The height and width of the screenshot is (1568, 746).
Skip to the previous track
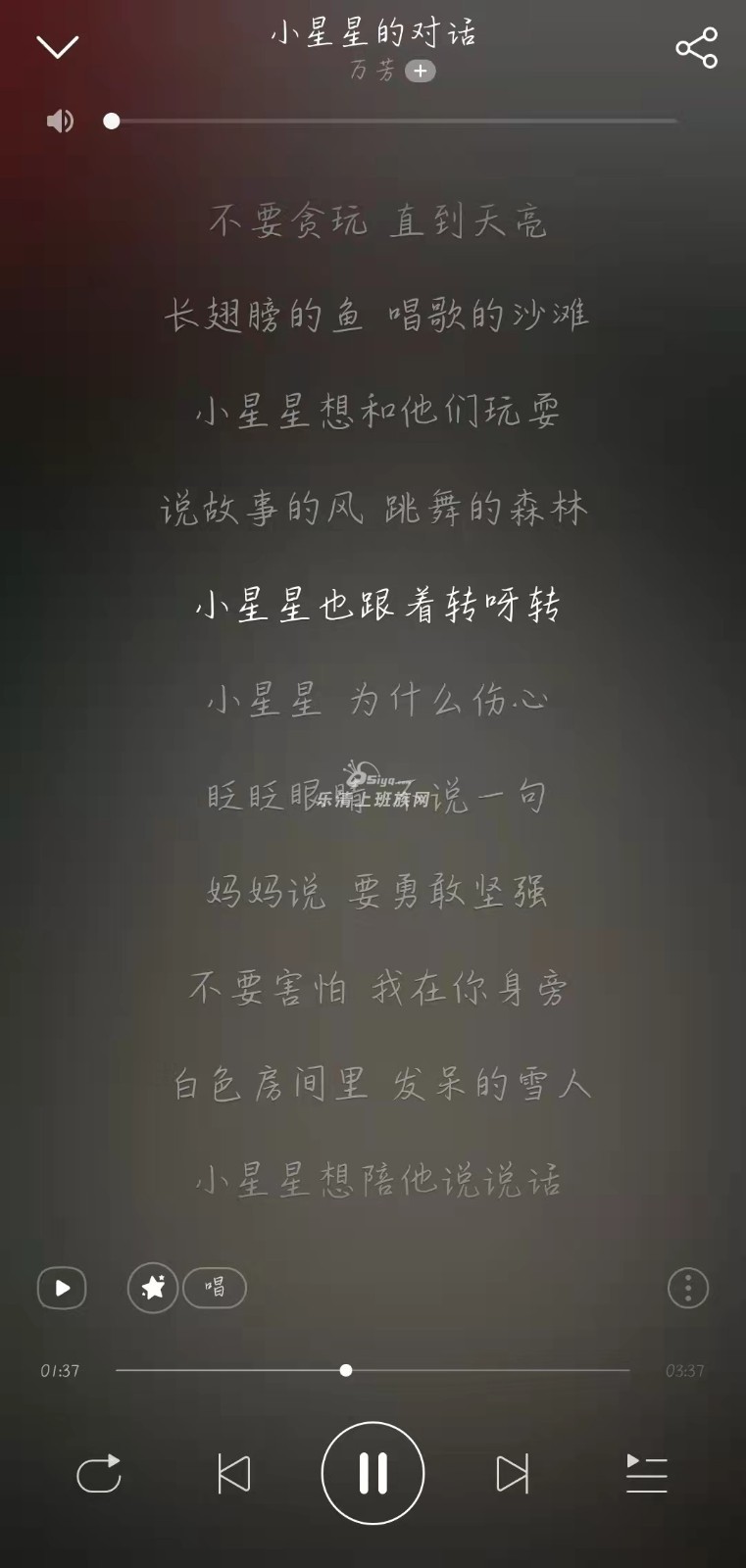(x=233, y=1473)
